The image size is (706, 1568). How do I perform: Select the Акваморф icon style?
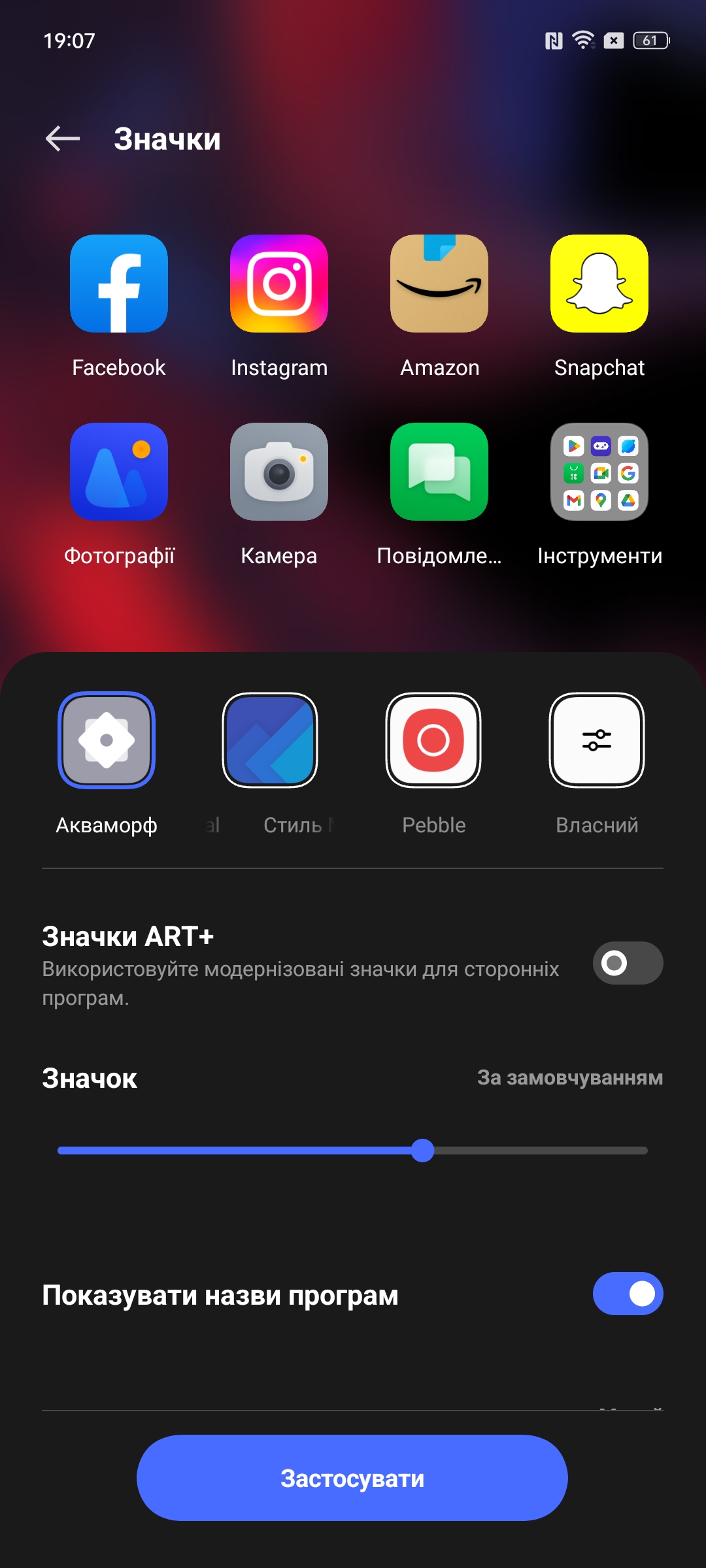point(107,740)
